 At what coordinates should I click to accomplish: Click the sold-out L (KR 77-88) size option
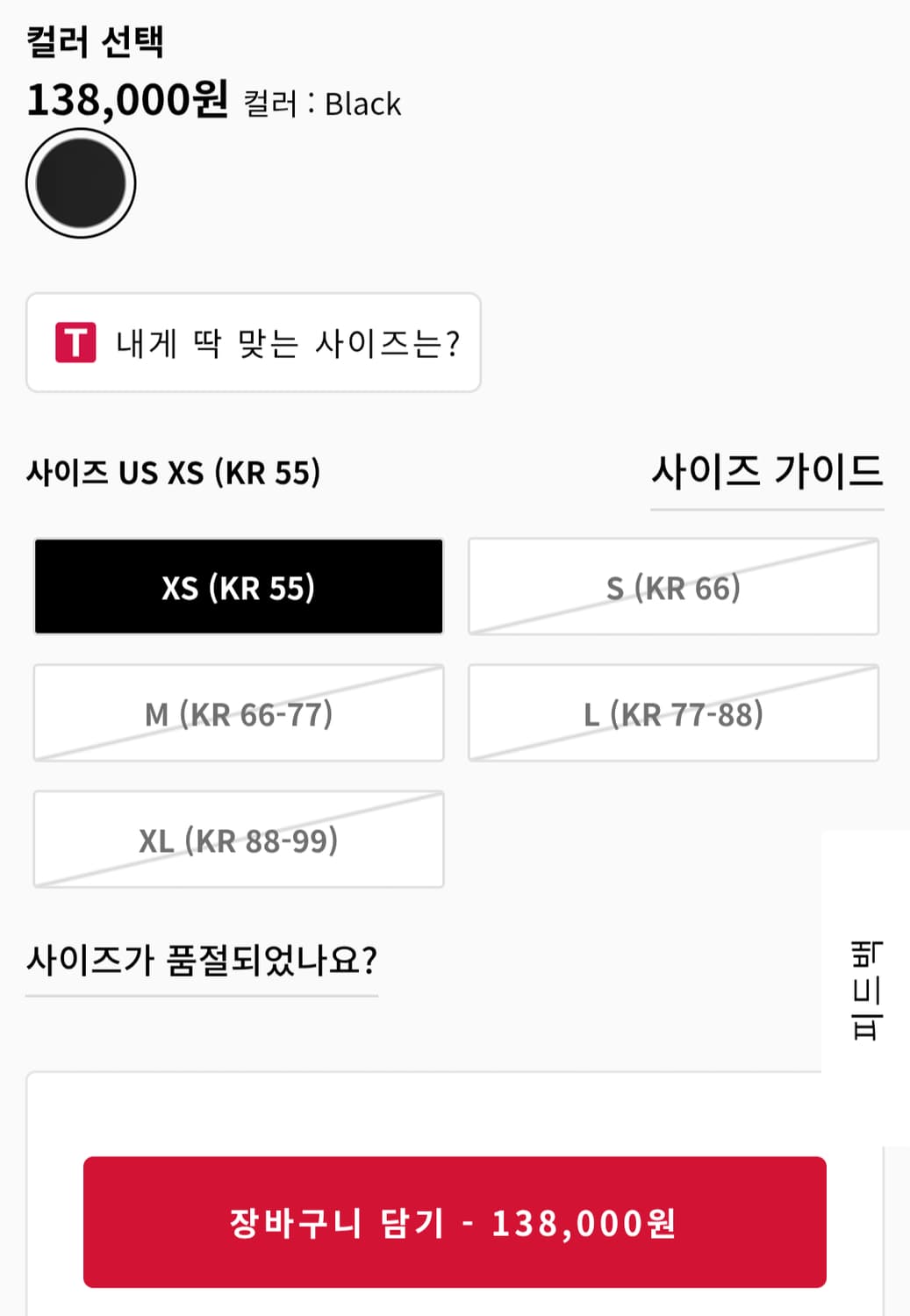(672, 712)
